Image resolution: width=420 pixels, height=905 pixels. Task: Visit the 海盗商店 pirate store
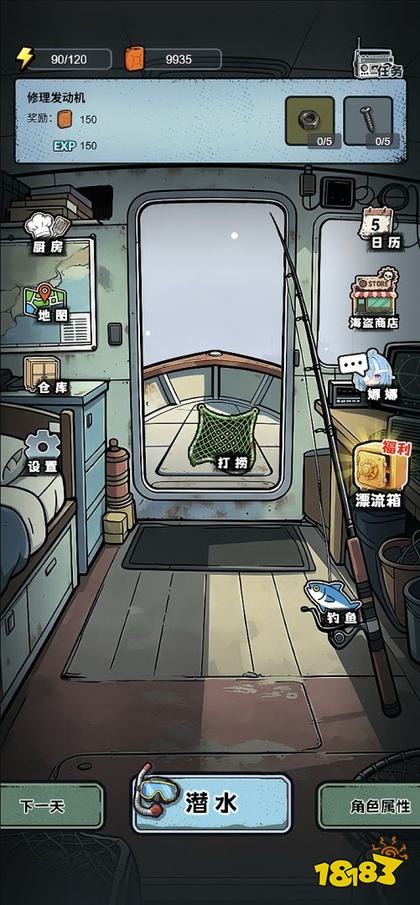click(x=374, y=299)
